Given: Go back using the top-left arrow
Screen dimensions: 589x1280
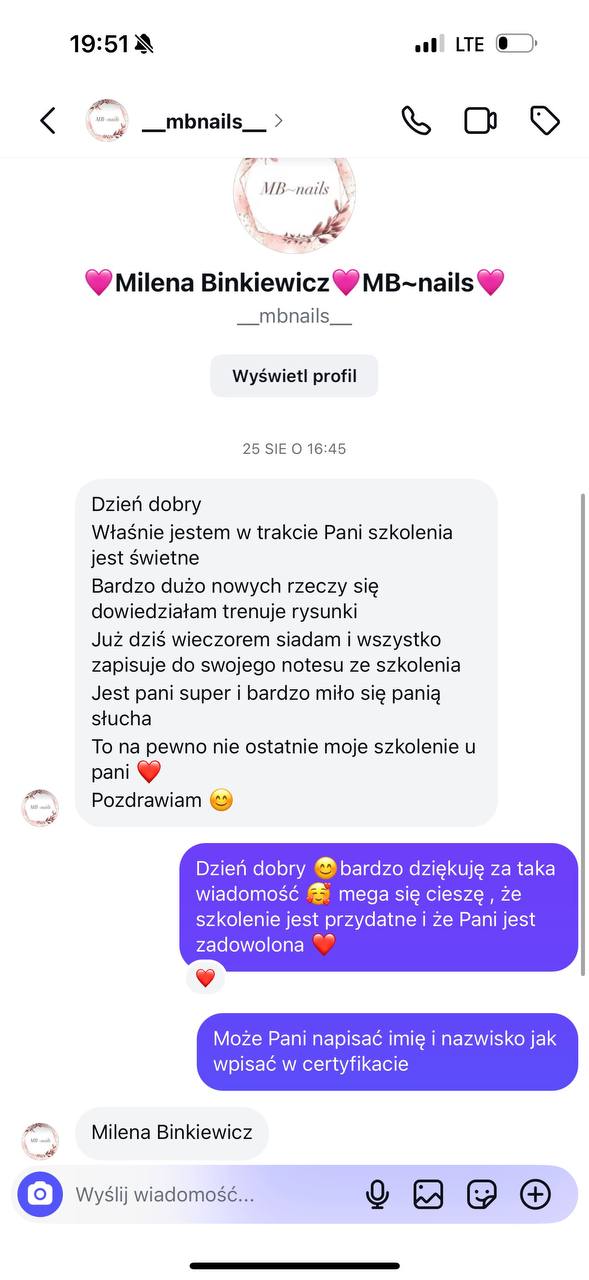Looking at the screenshot, I should click(47, 121).
